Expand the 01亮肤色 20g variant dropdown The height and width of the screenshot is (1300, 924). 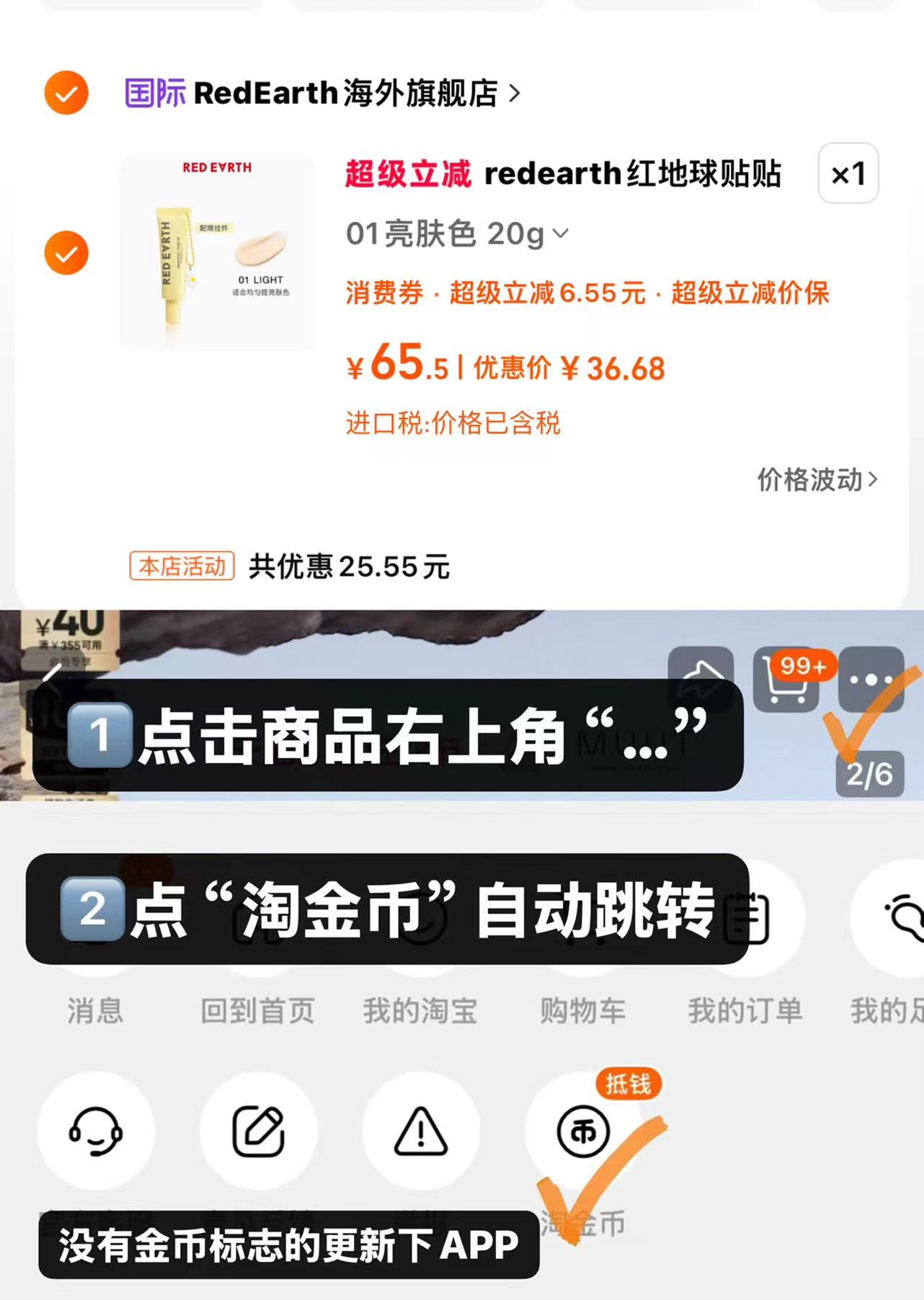[x=561, y=234]
